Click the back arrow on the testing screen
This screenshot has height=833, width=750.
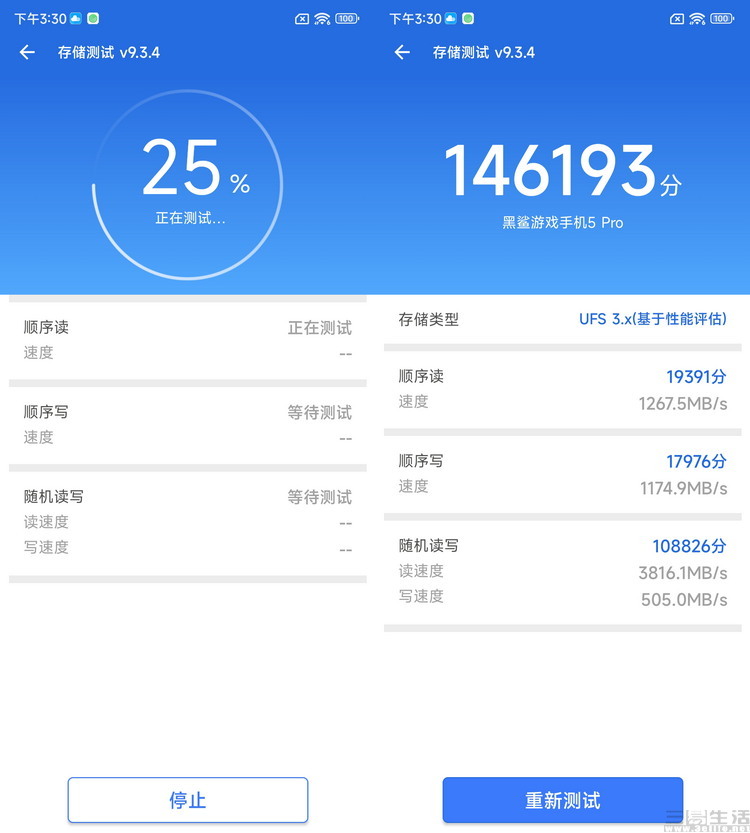[x=27, y=52]
